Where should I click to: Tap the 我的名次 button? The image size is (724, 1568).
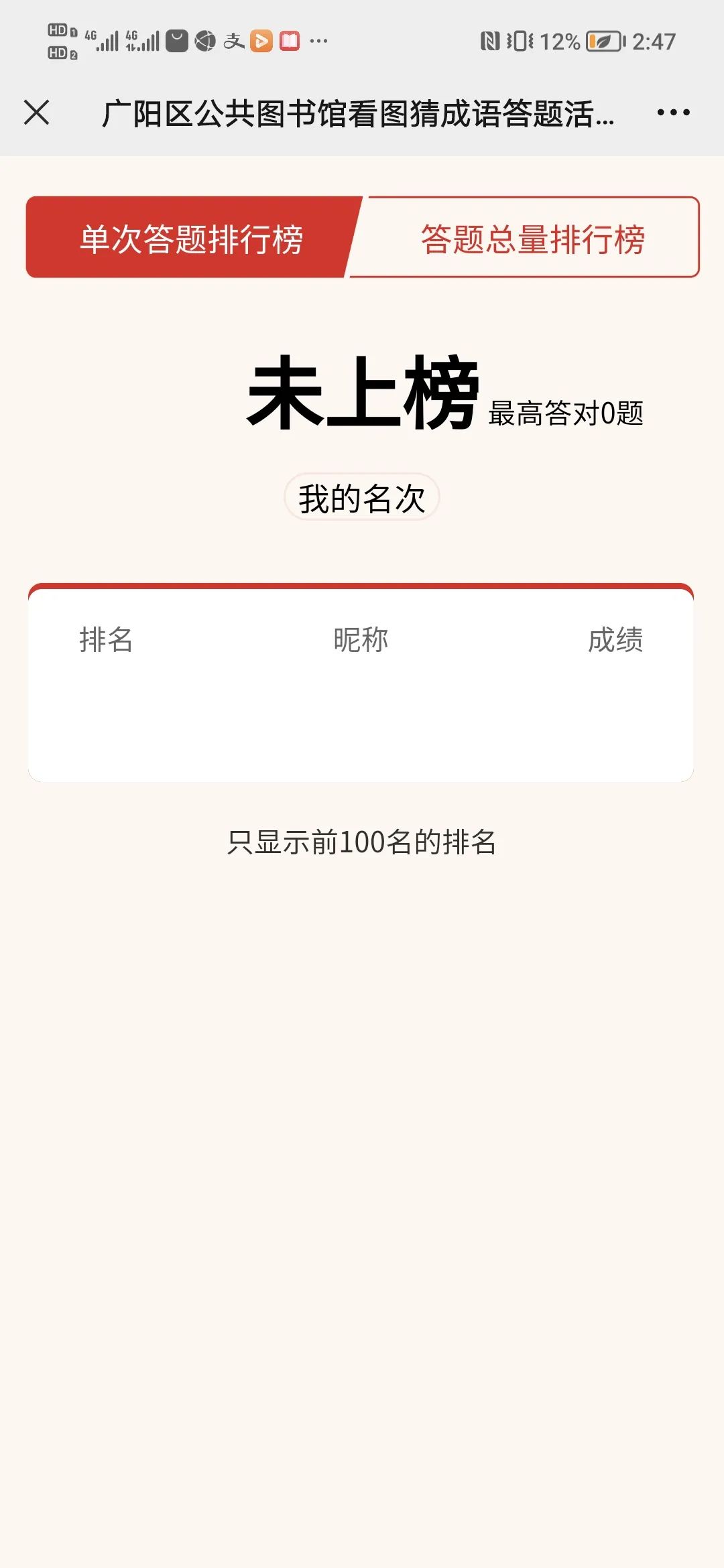[x=361, y=498]
